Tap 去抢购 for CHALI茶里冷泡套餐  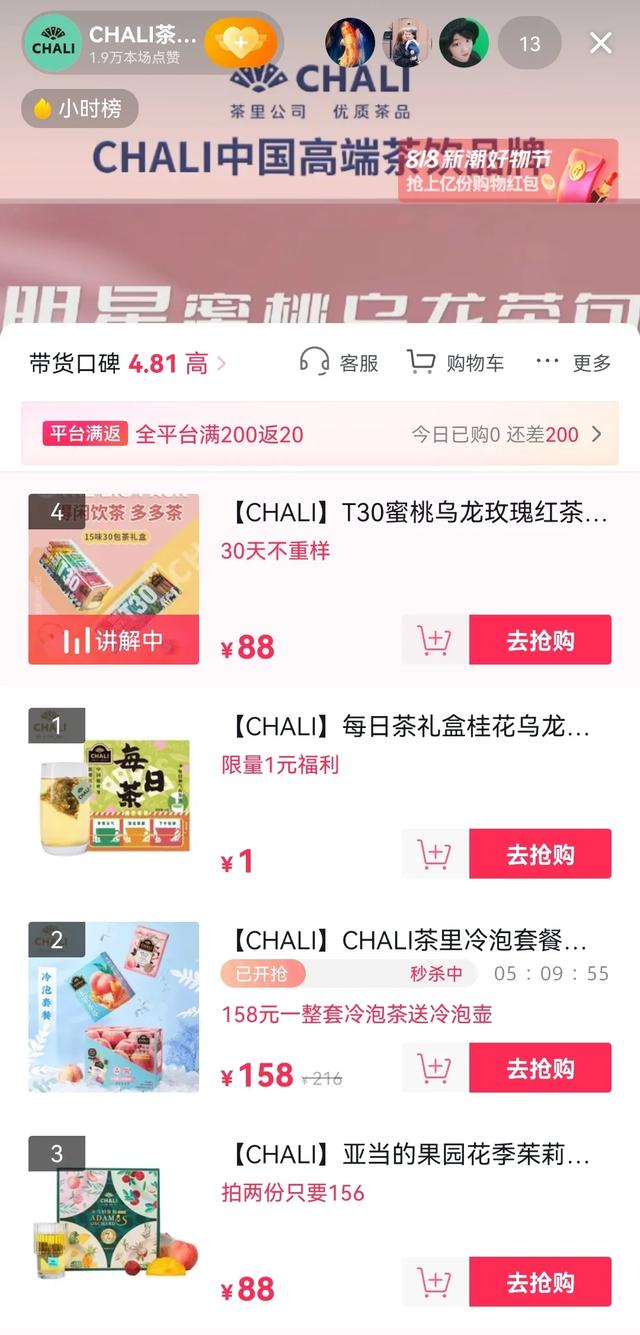tap(540, 1068)
